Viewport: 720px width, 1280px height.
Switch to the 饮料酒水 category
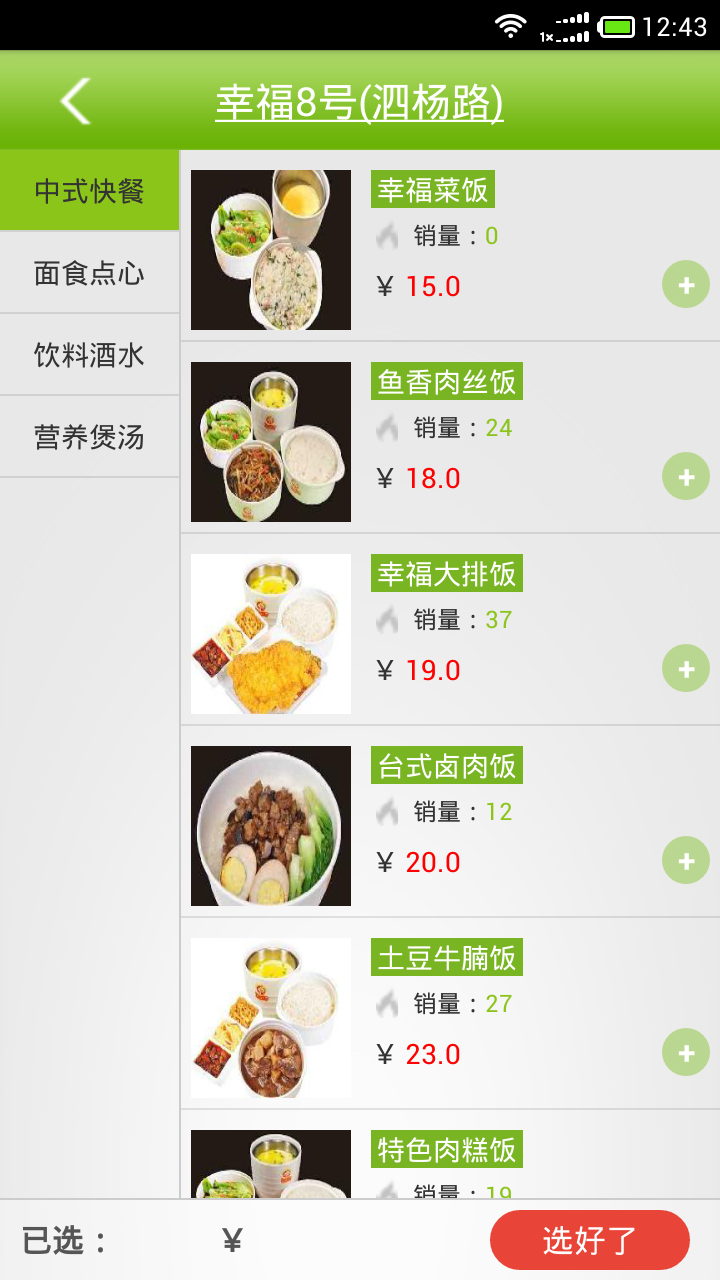tap(88, 354)
